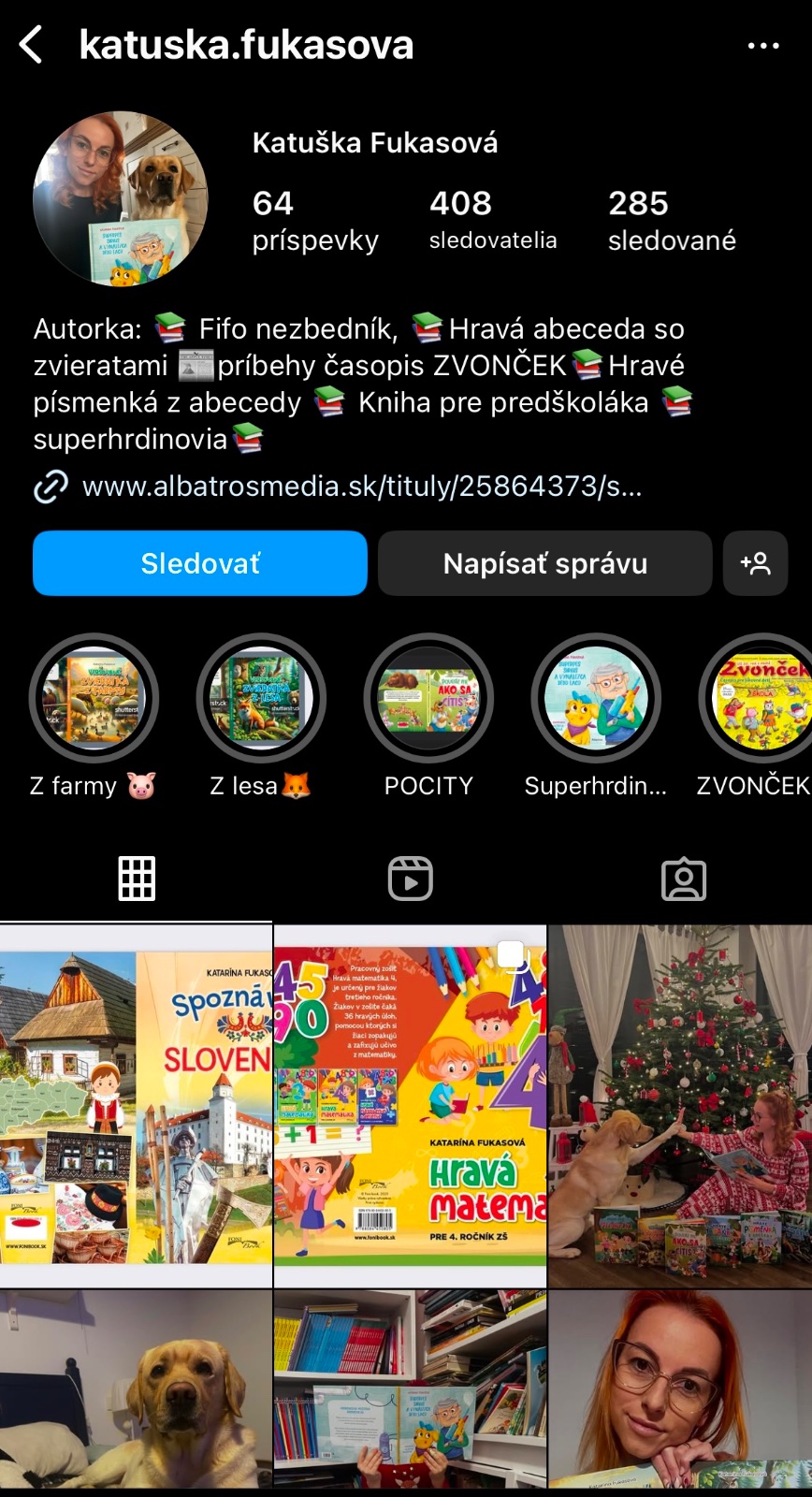Tap Napísať správu to message her
Image resolution: width=812 pixels, height=1497 pixels.
[x=544, y=563]
